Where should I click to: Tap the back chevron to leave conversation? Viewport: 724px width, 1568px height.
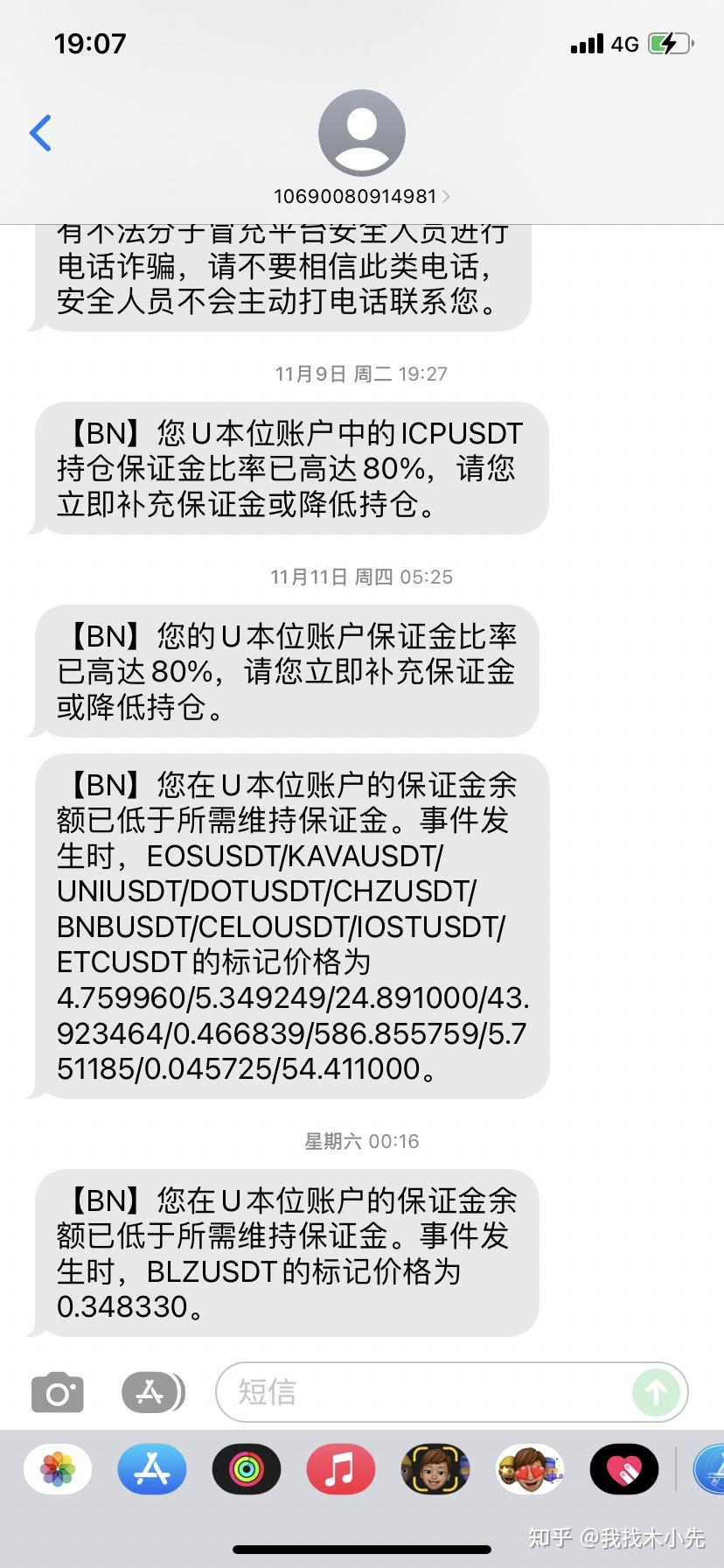point(39,132)
